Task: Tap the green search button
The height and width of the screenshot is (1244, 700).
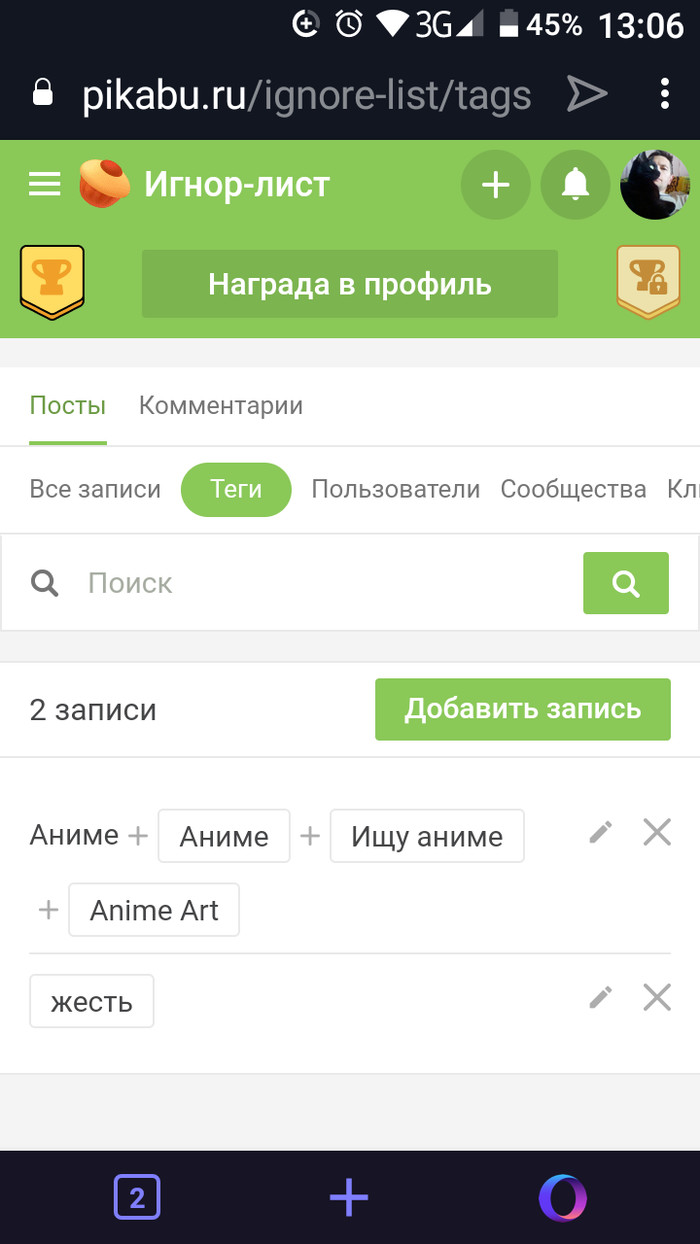Action: (x=626, y=583)
